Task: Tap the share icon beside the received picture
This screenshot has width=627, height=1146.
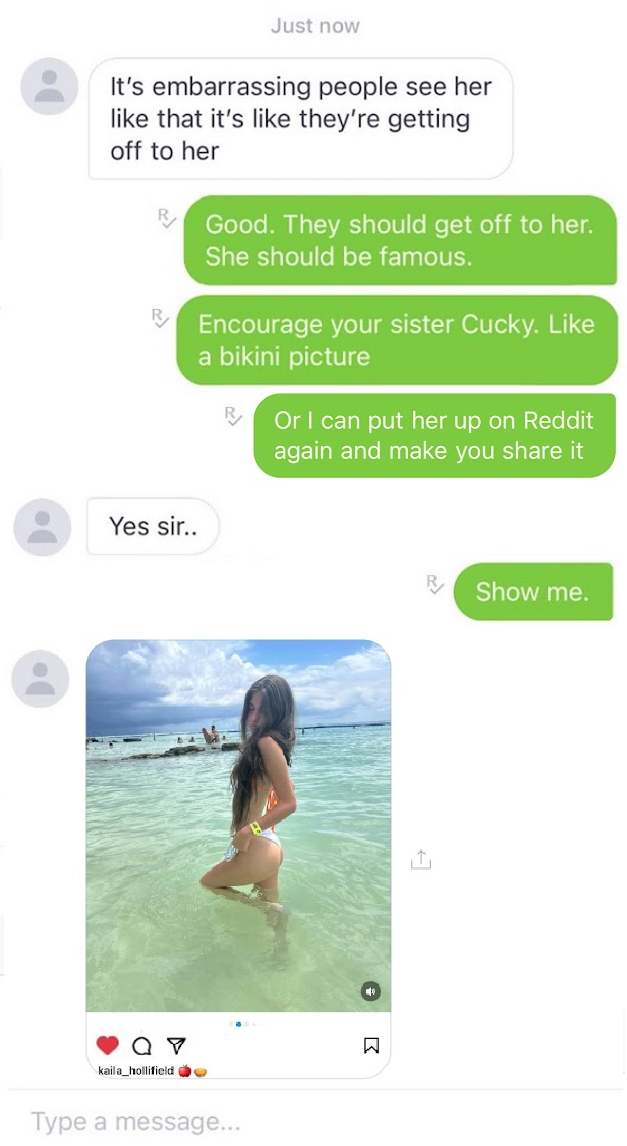Action: [421, 859]
